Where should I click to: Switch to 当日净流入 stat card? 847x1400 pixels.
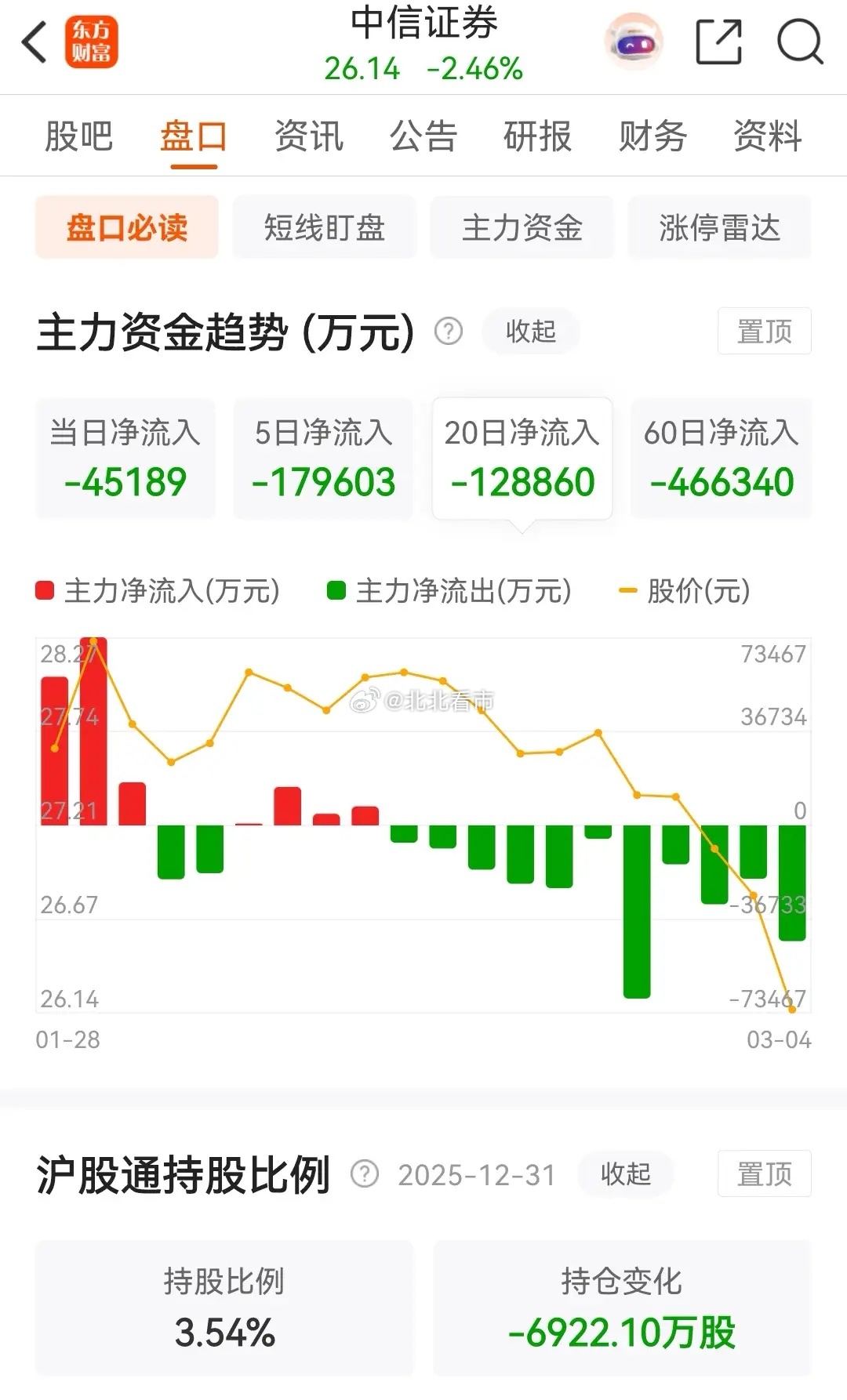point(125,459)
